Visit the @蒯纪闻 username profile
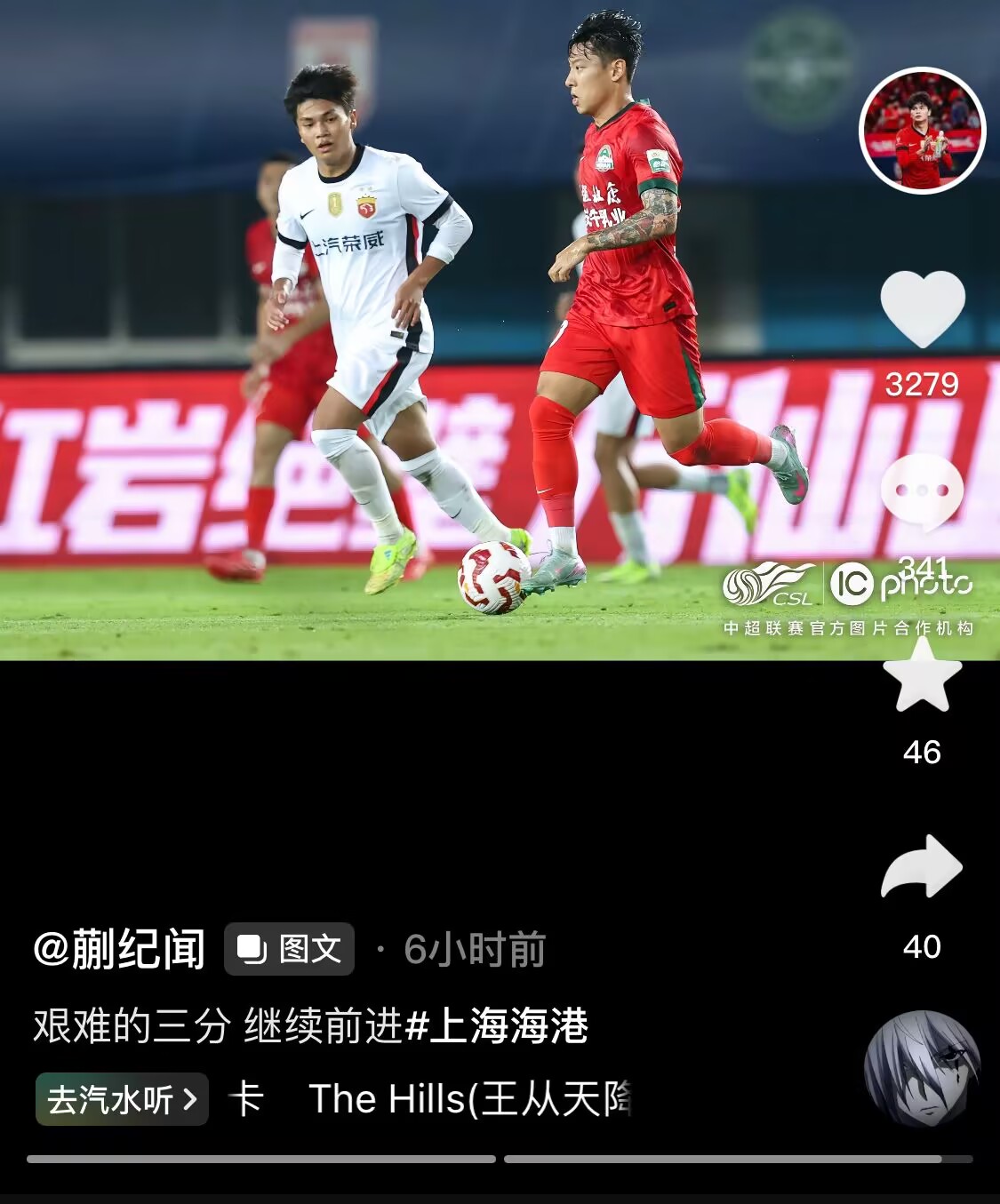 119,949
